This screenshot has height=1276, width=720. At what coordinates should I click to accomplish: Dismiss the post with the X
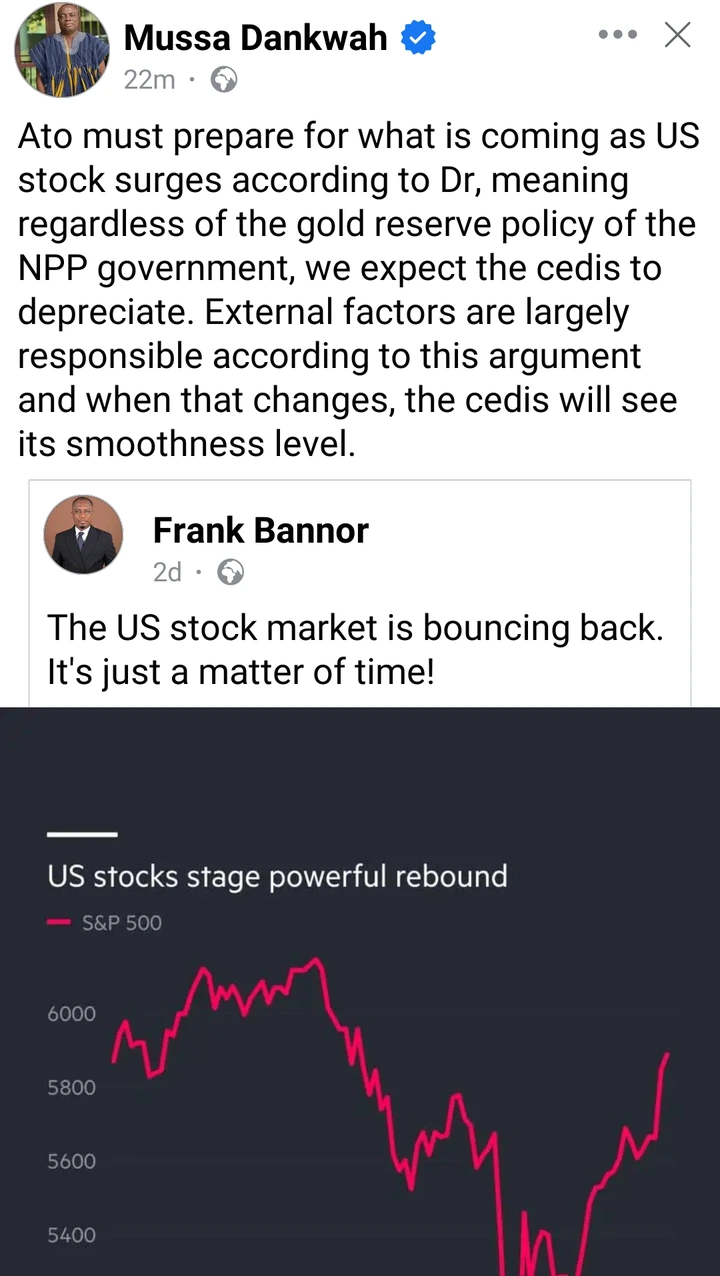click(678, 35)
